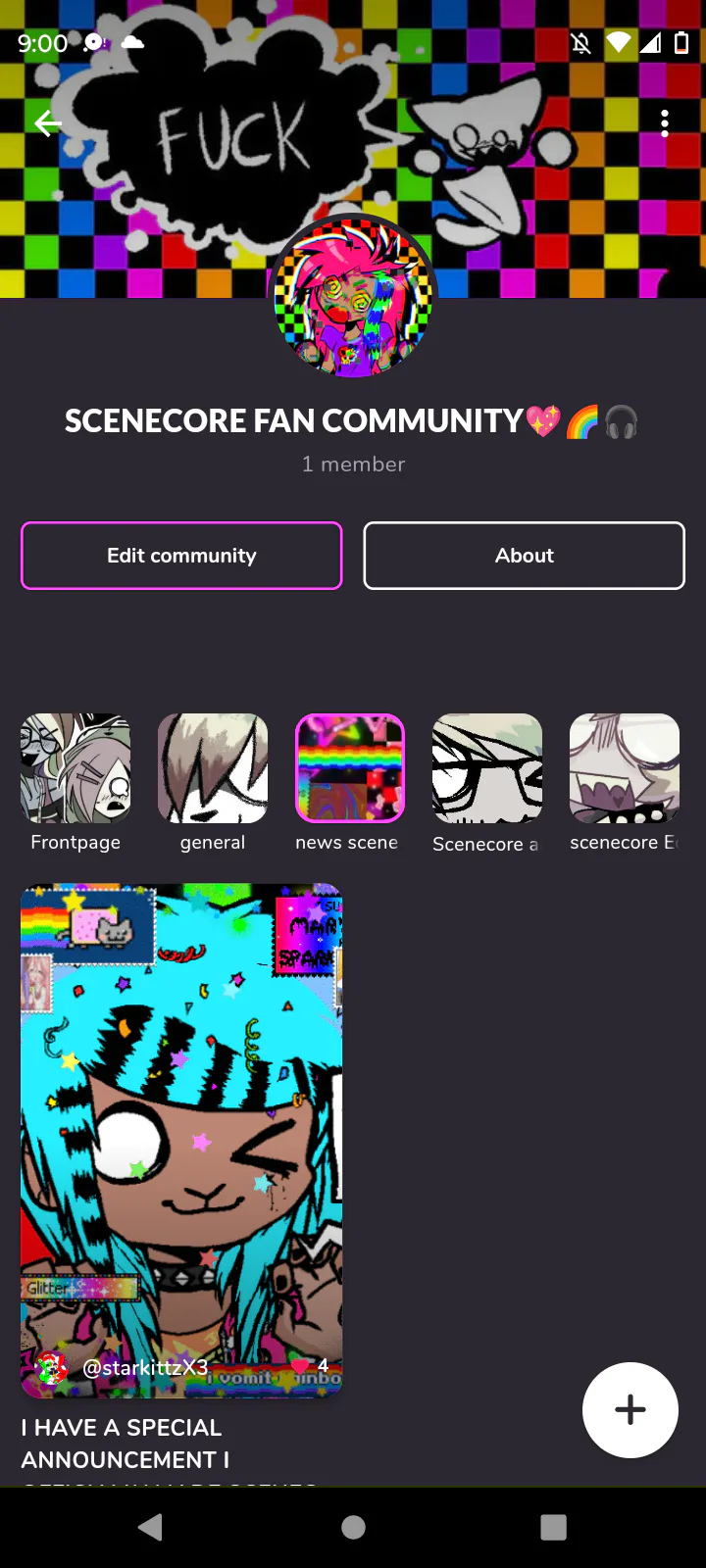This screenshot has height=1568, width=706.
Task: Select the Frontpage channel
Action: 76,783
